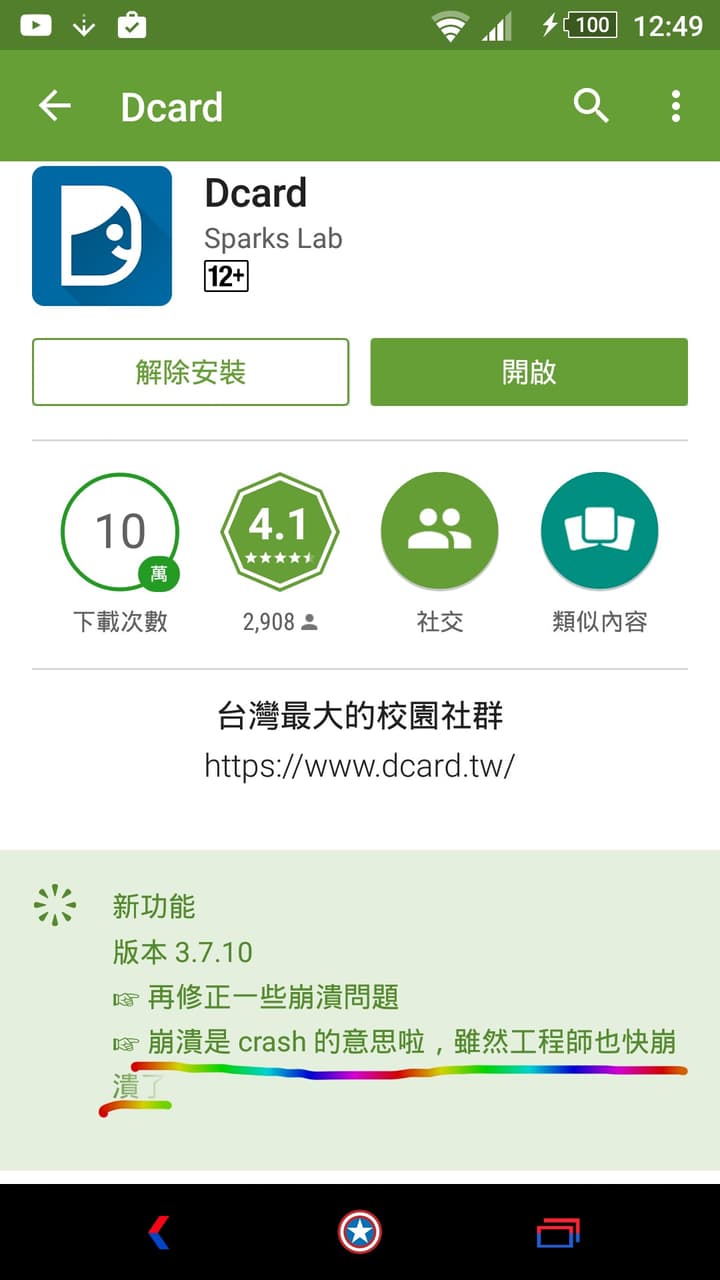
Task: Tap 解除安裝 to uninstall Dcard
Action: (190, 372)
